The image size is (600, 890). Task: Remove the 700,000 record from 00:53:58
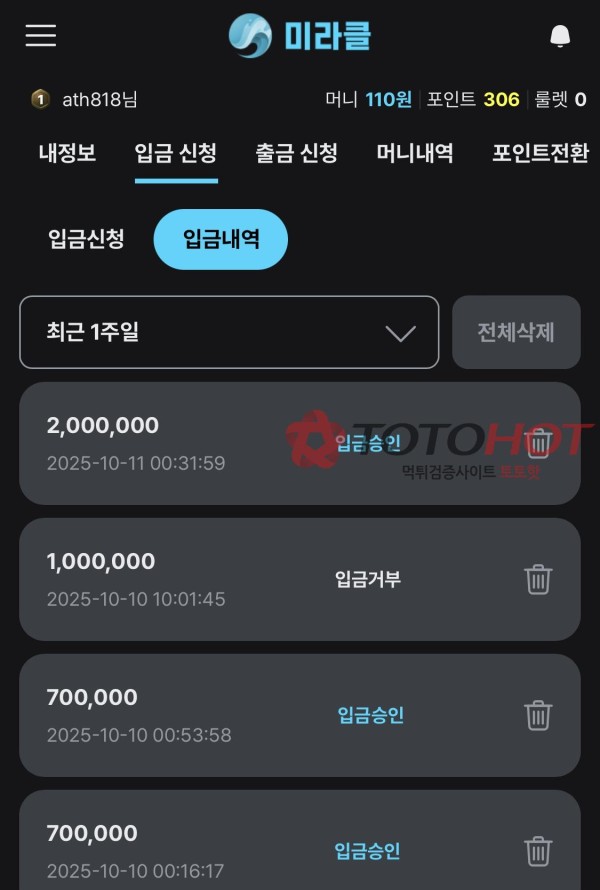pos(539,715)
